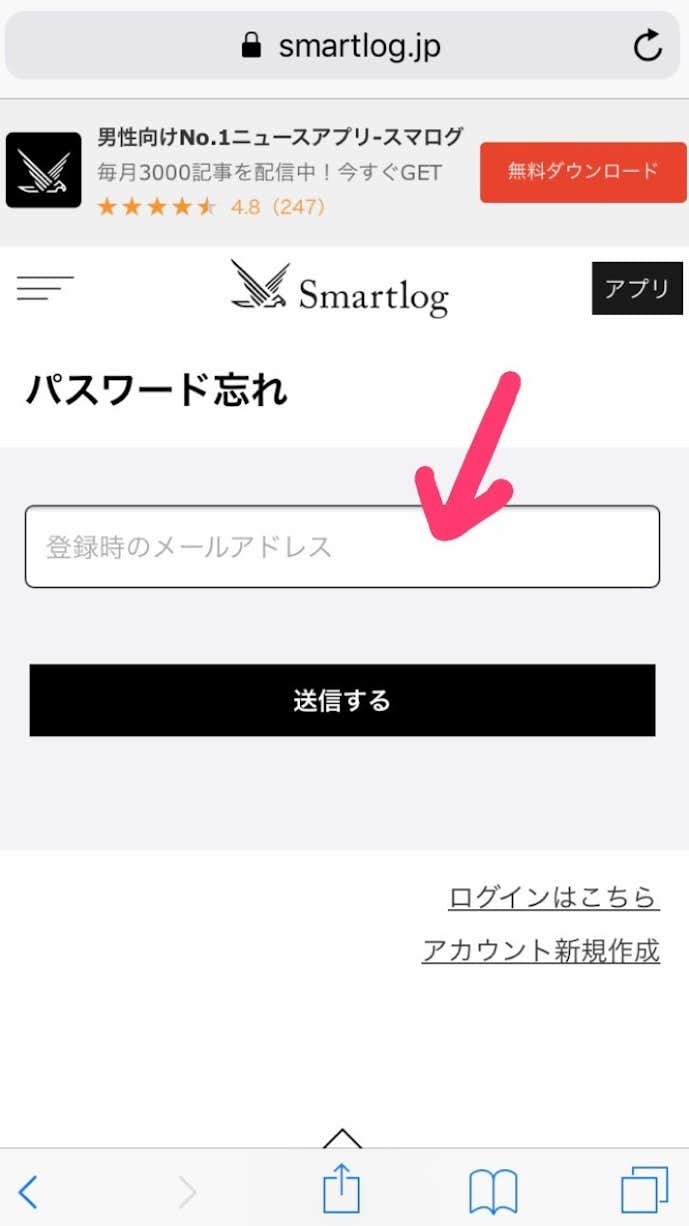Tap the smartlog.jp address bar

click(340, 46)
